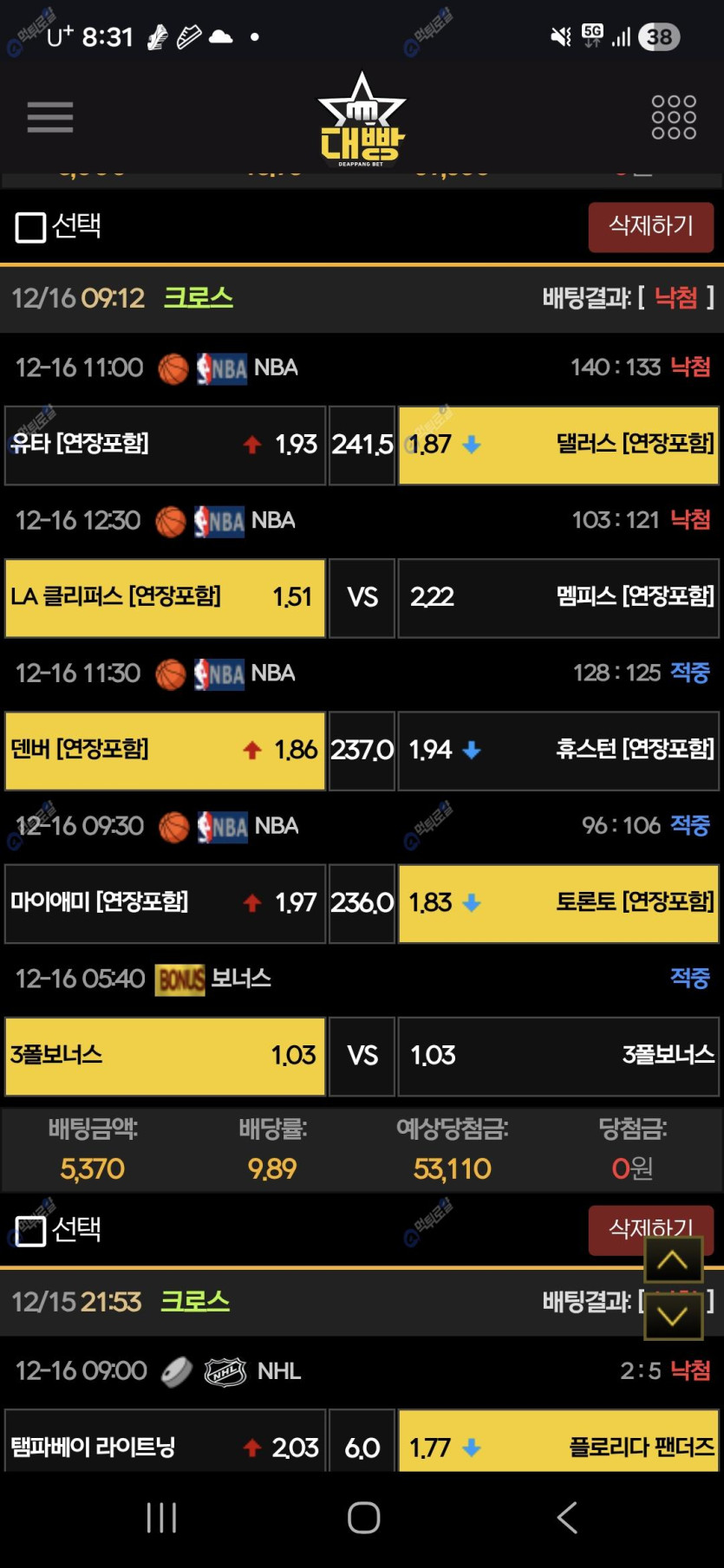Check the 선택 box above the 12/16 09:12 bet

click(31, 228)
